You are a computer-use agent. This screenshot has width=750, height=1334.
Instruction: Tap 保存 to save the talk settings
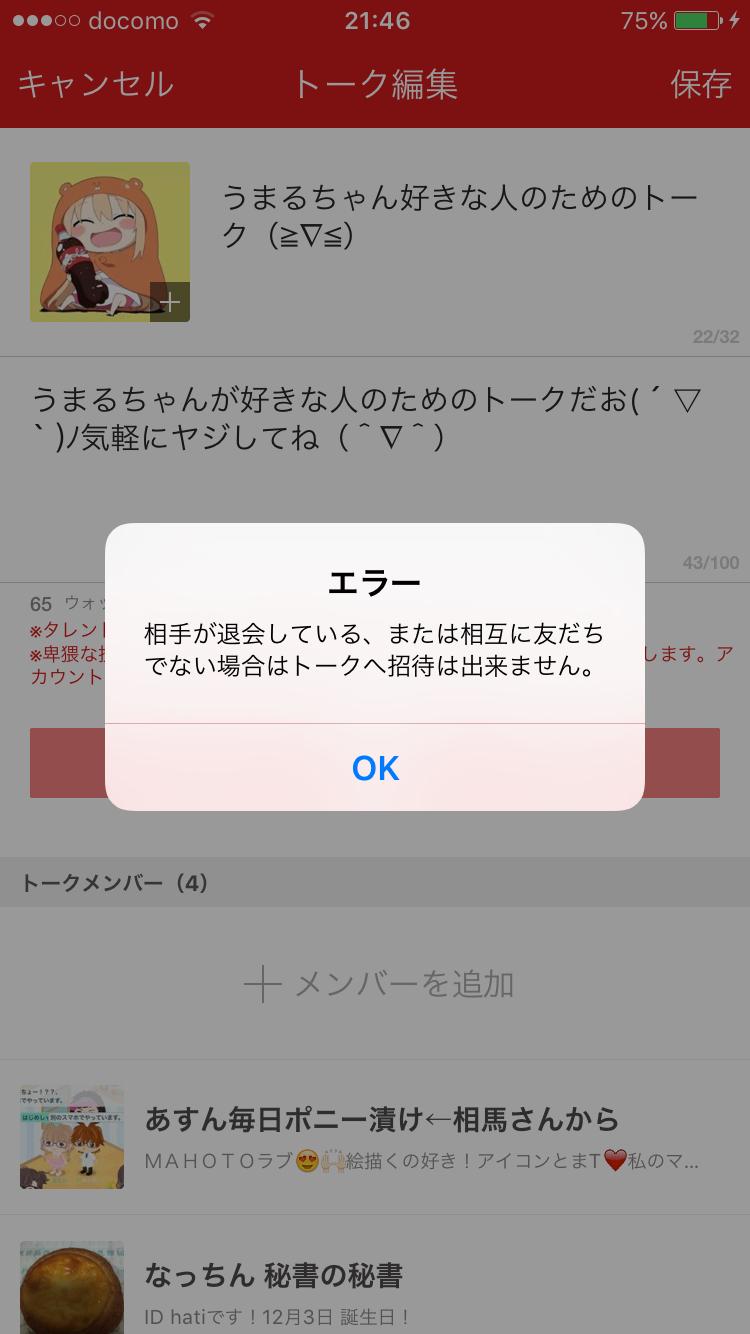703,85
